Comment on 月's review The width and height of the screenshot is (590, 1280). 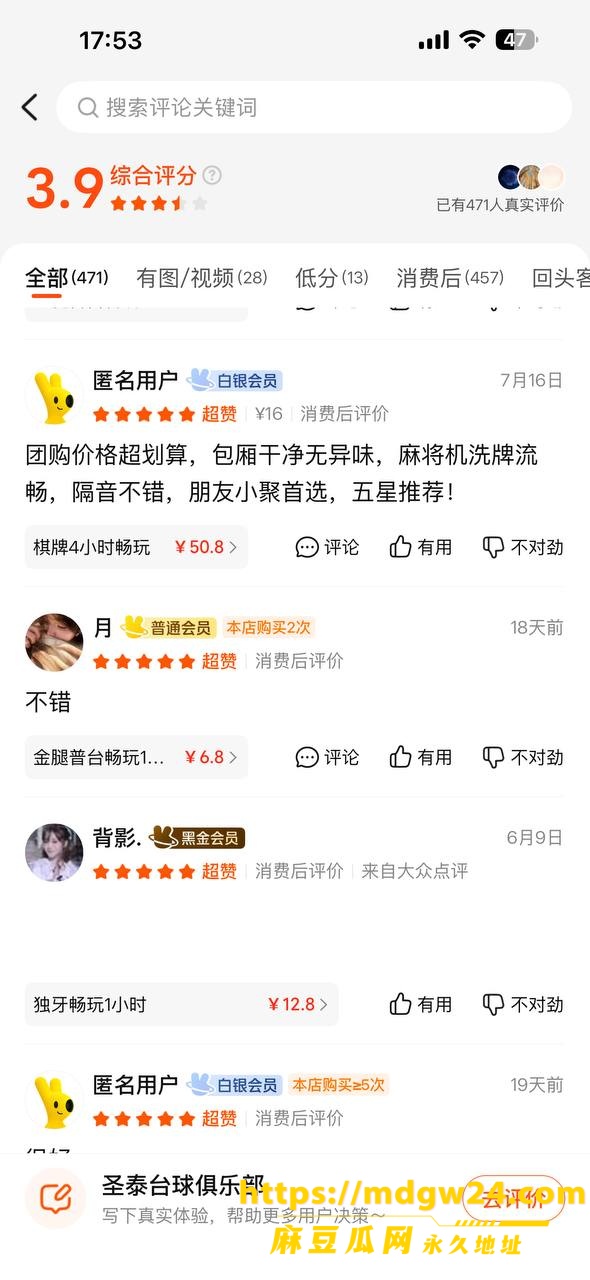tap(327, 757)
